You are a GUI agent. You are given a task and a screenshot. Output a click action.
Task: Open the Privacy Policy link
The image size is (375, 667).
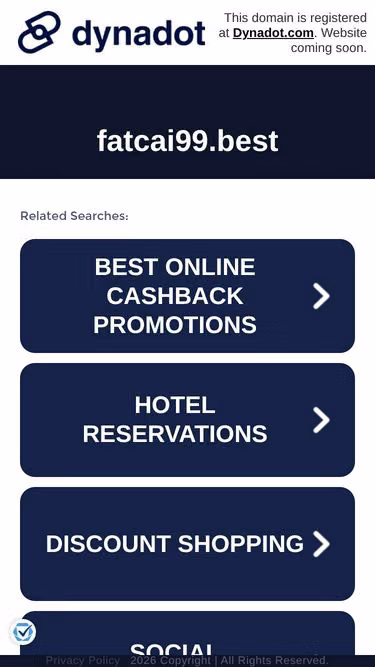click(83, 661)
